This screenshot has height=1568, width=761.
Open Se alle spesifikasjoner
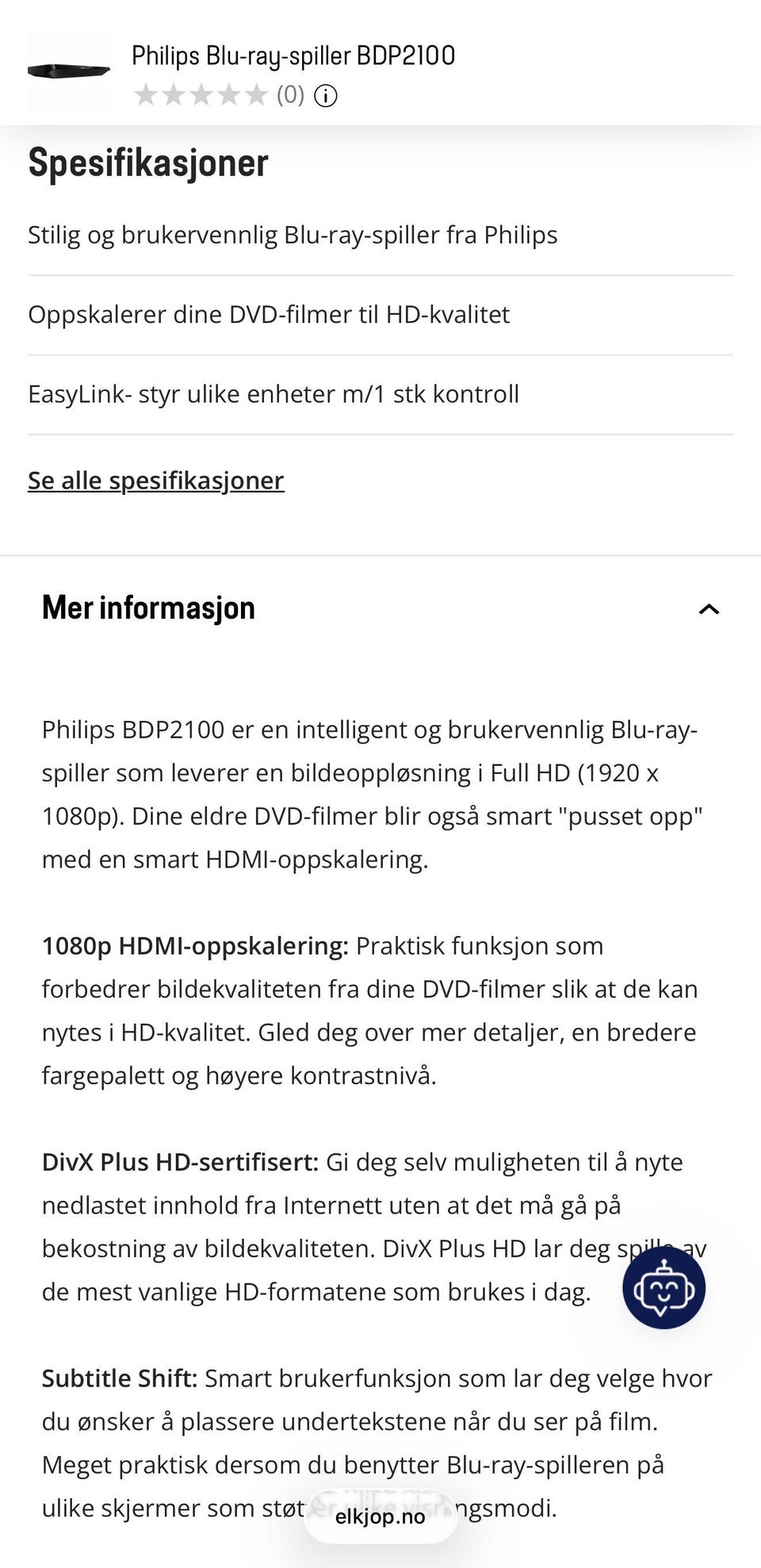[x=155, y=480]
